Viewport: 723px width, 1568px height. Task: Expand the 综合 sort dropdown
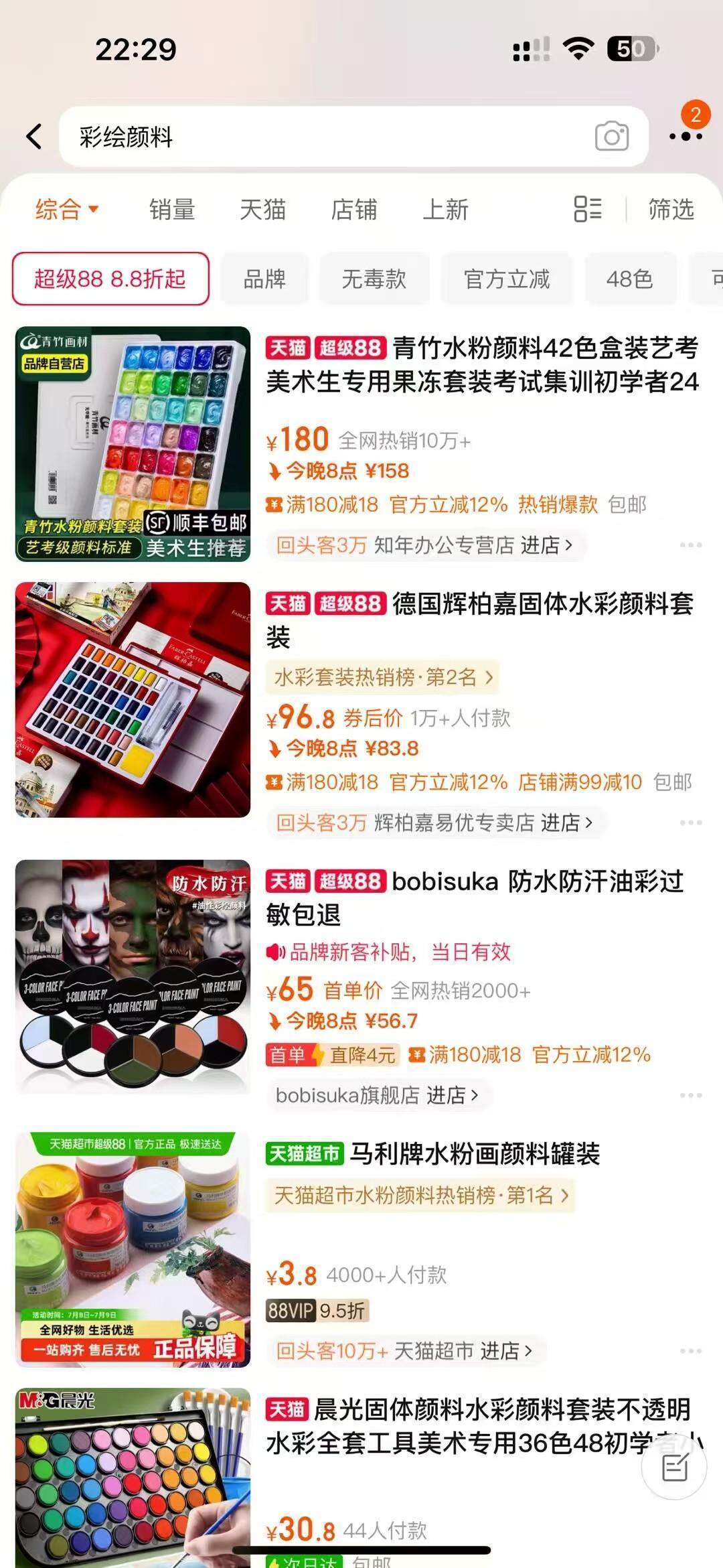[66, 209]
